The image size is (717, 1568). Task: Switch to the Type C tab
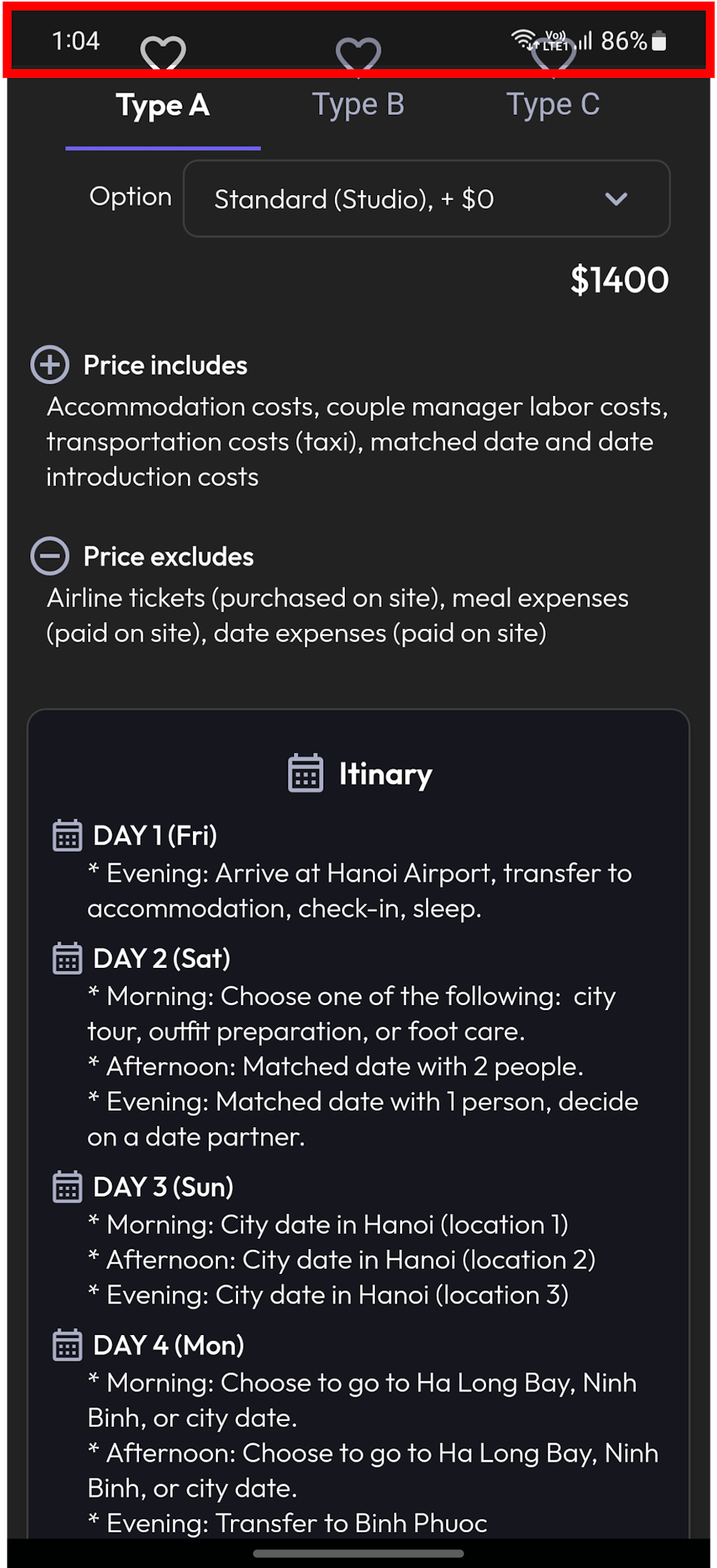pos(554,103)
